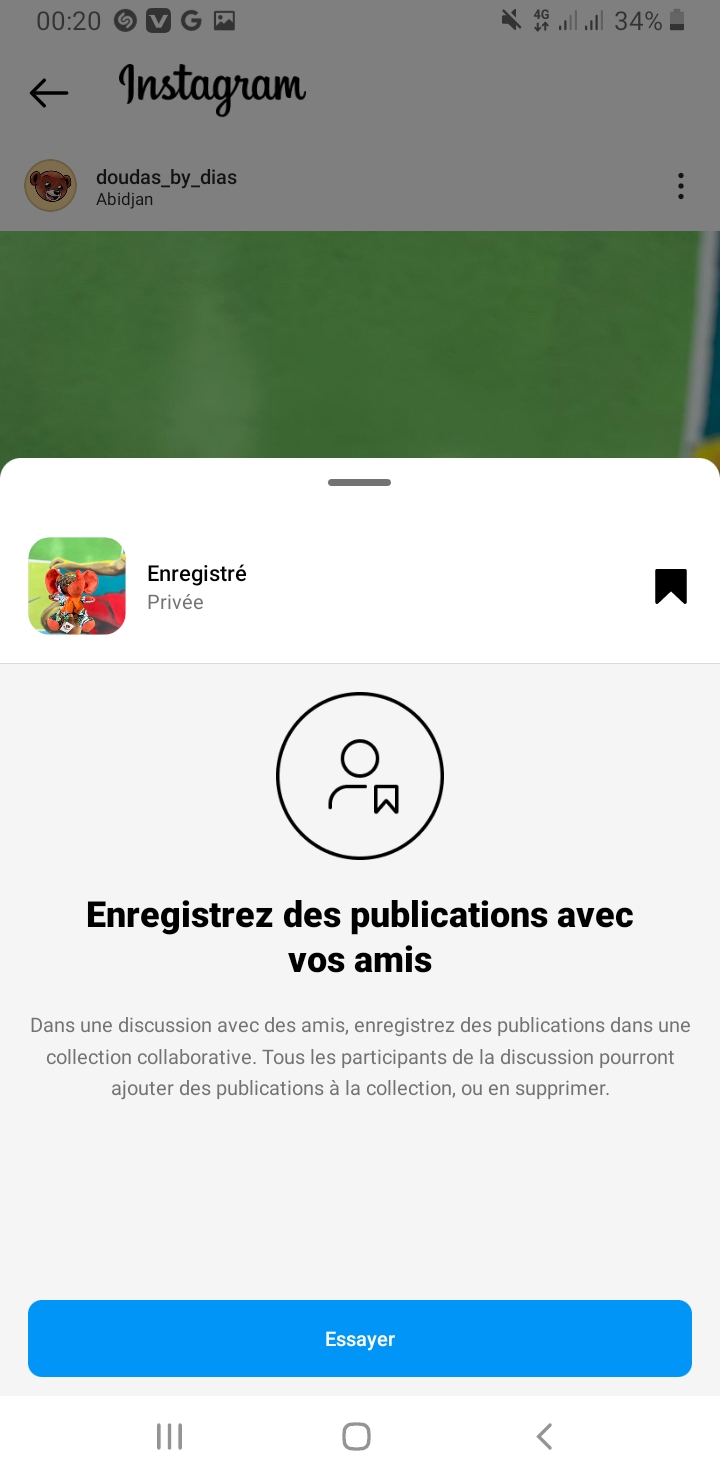Viewport: 720px width, 1480px height.
Task: Open the Enregistré collection thumbnail
Action: tap(77, 586)
